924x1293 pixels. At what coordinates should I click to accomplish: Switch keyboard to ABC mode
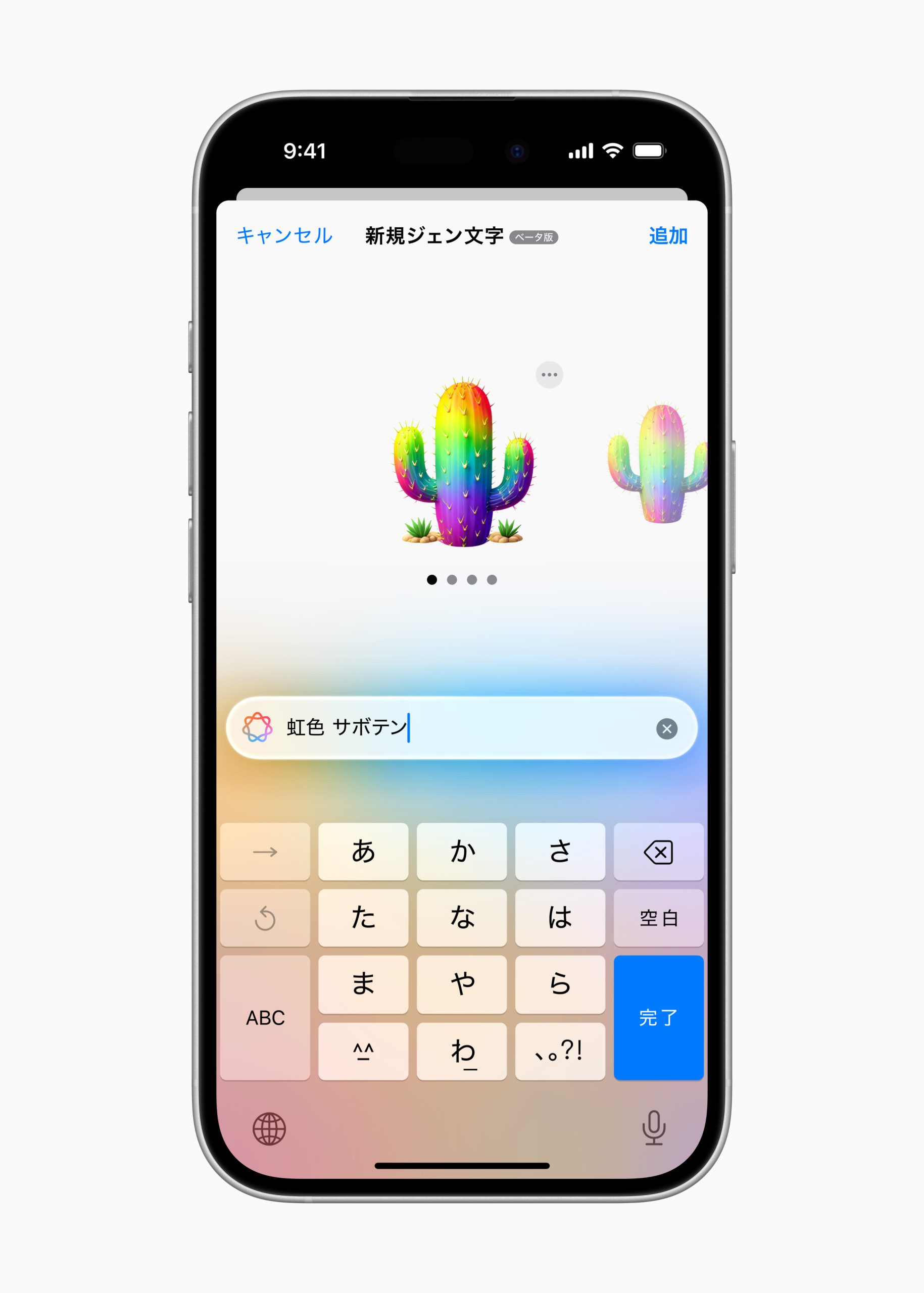click(x=265, y=1017)
